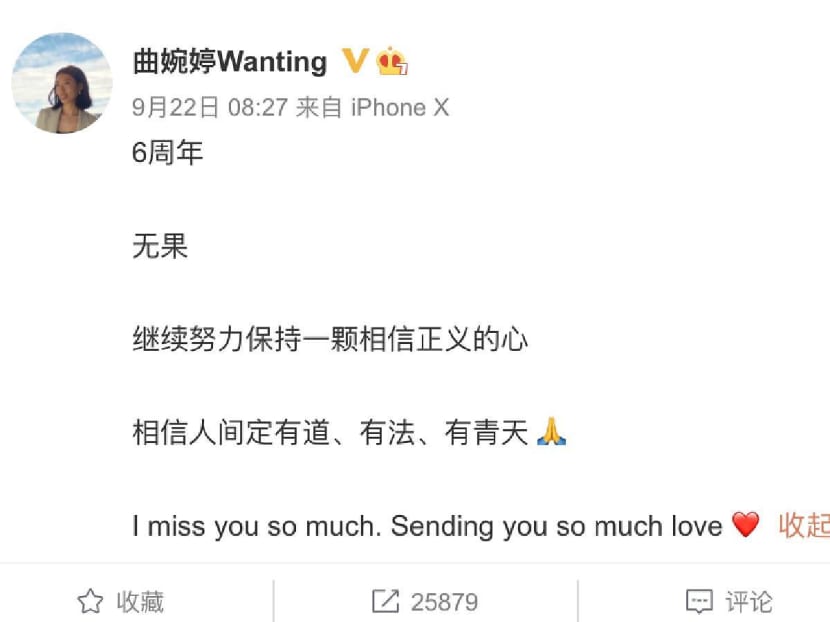Repost this post showing 25879

[x=424, y=601]
